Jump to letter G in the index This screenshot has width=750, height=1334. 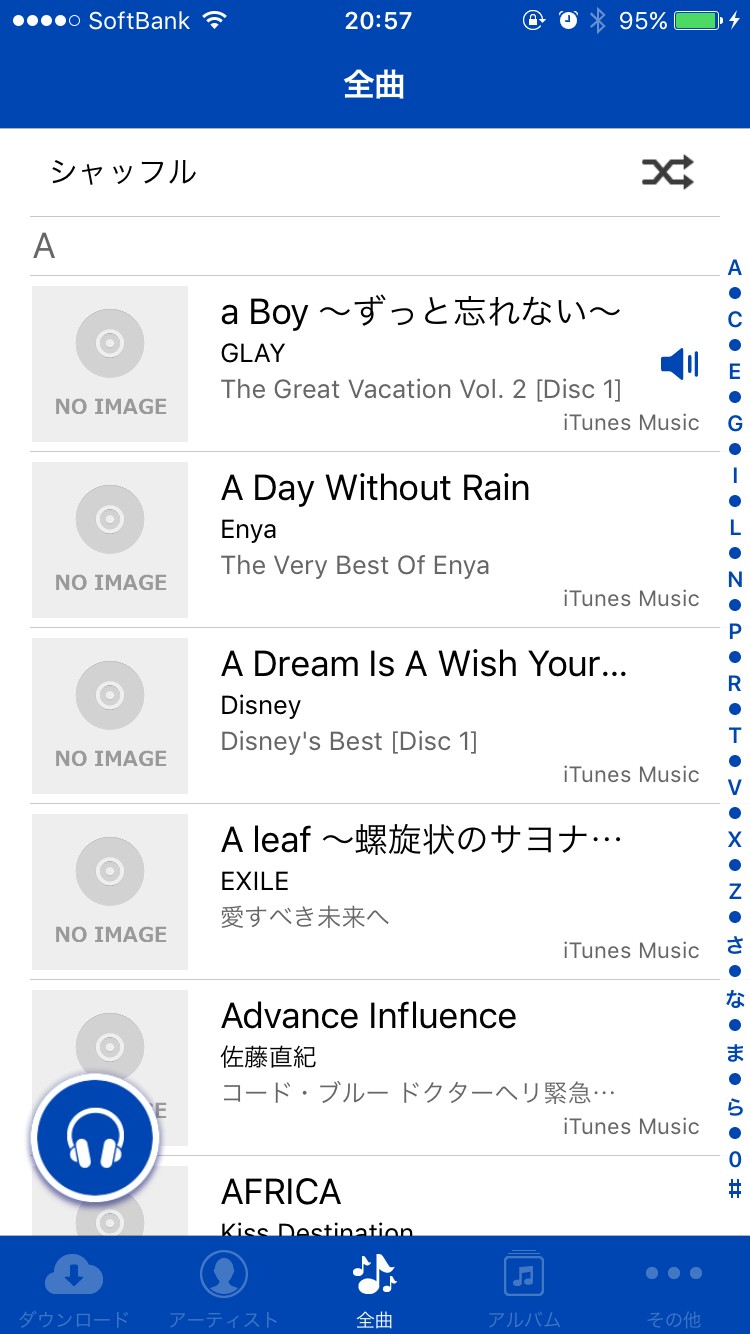click(735, 424)
